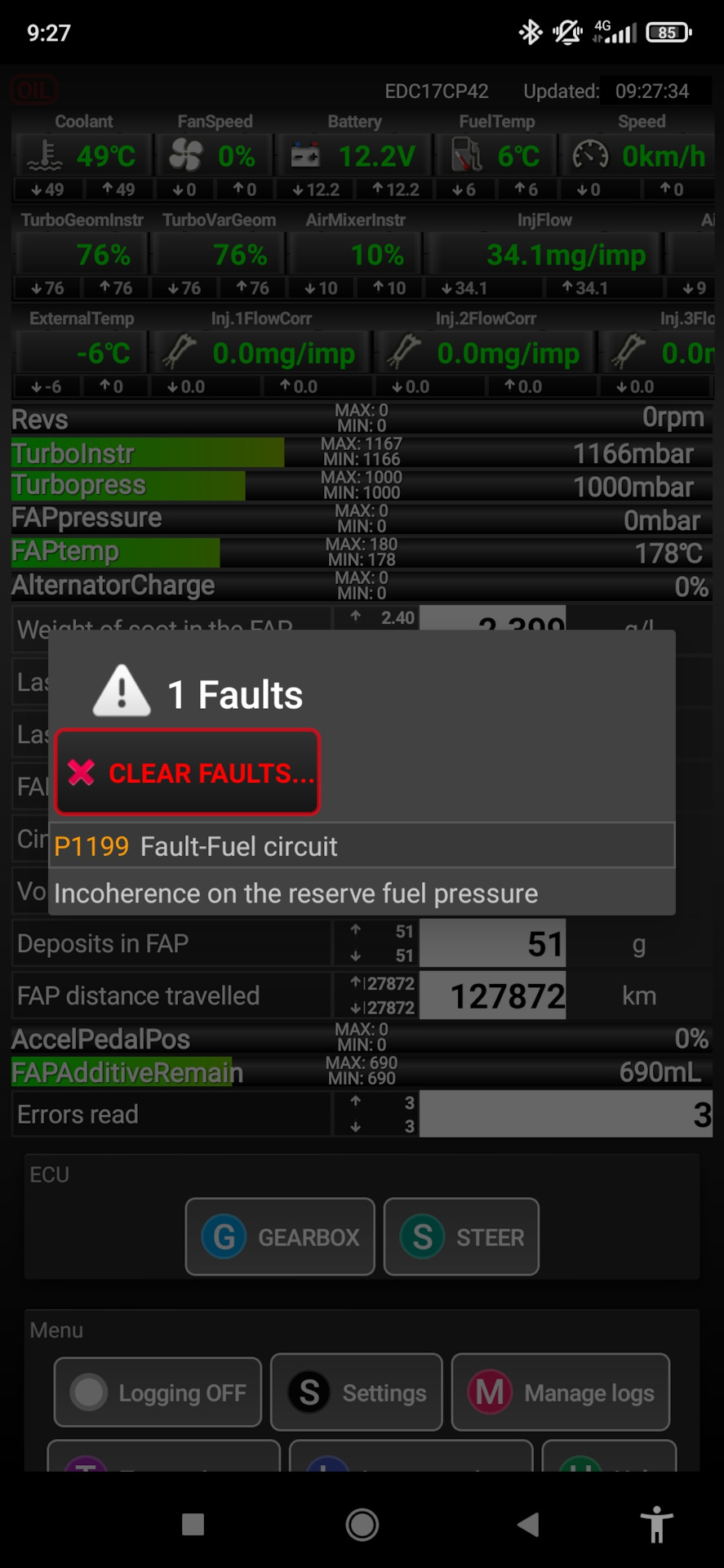Select the Steer ECU button
The height and width of the screenshot is (1568, 724).
tap(461, 1236)
